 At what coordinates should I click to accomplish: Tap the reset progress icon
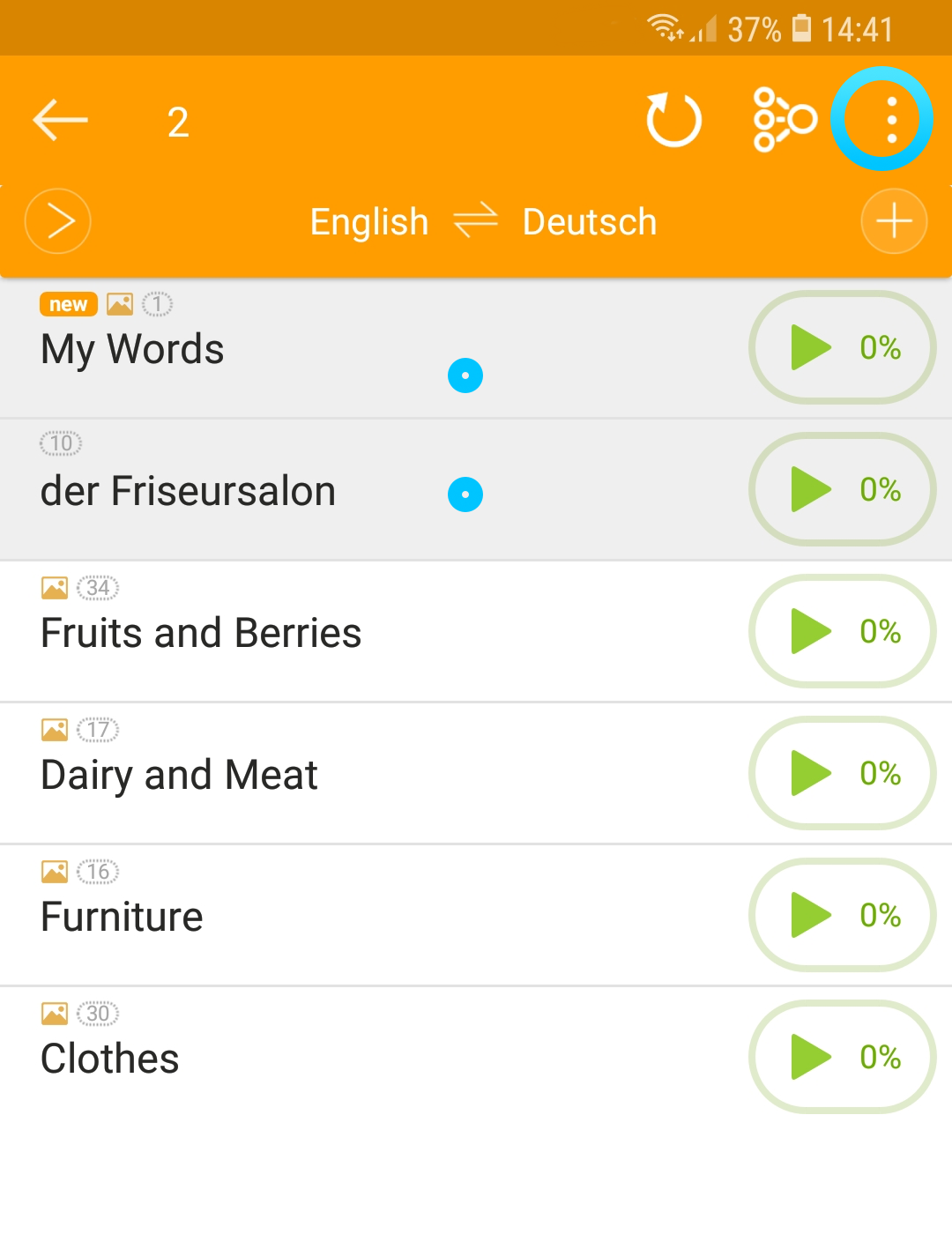tap(673, 120)
